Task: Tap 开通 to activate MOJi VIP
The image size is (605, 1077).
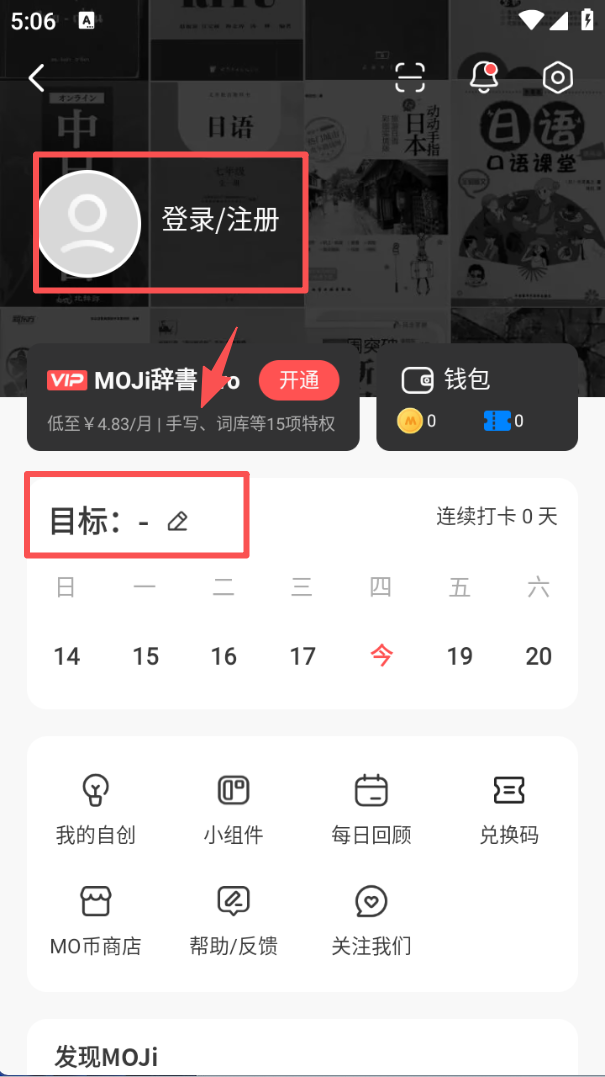Action: (x=299, y=380)
